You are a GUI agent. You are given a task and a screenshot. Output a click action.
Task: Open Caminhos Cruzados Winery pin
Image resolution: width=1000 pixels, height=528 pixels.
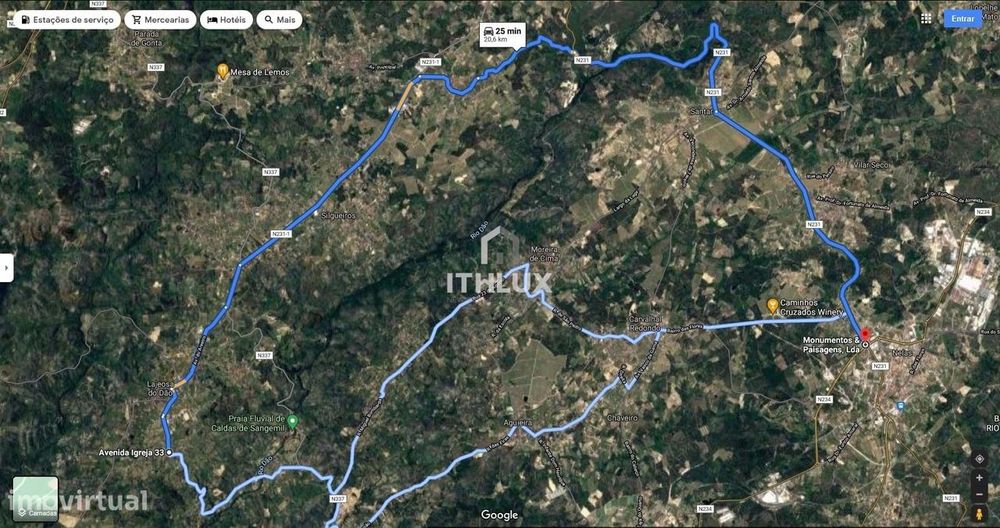(x=773, y=307)
